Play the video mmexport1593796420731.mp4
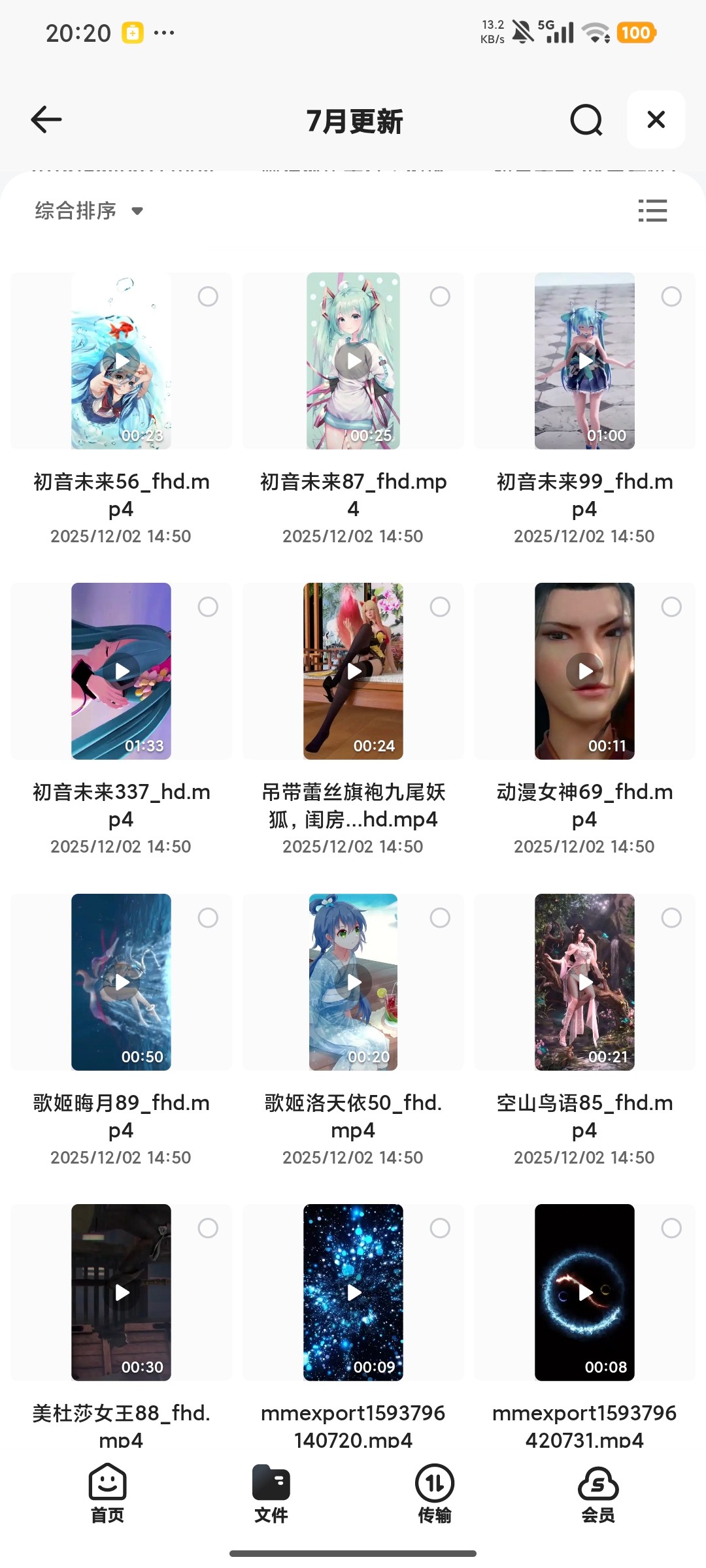Image resolution: width=706 pixels, height=1568 pixels. [584, 1292]
